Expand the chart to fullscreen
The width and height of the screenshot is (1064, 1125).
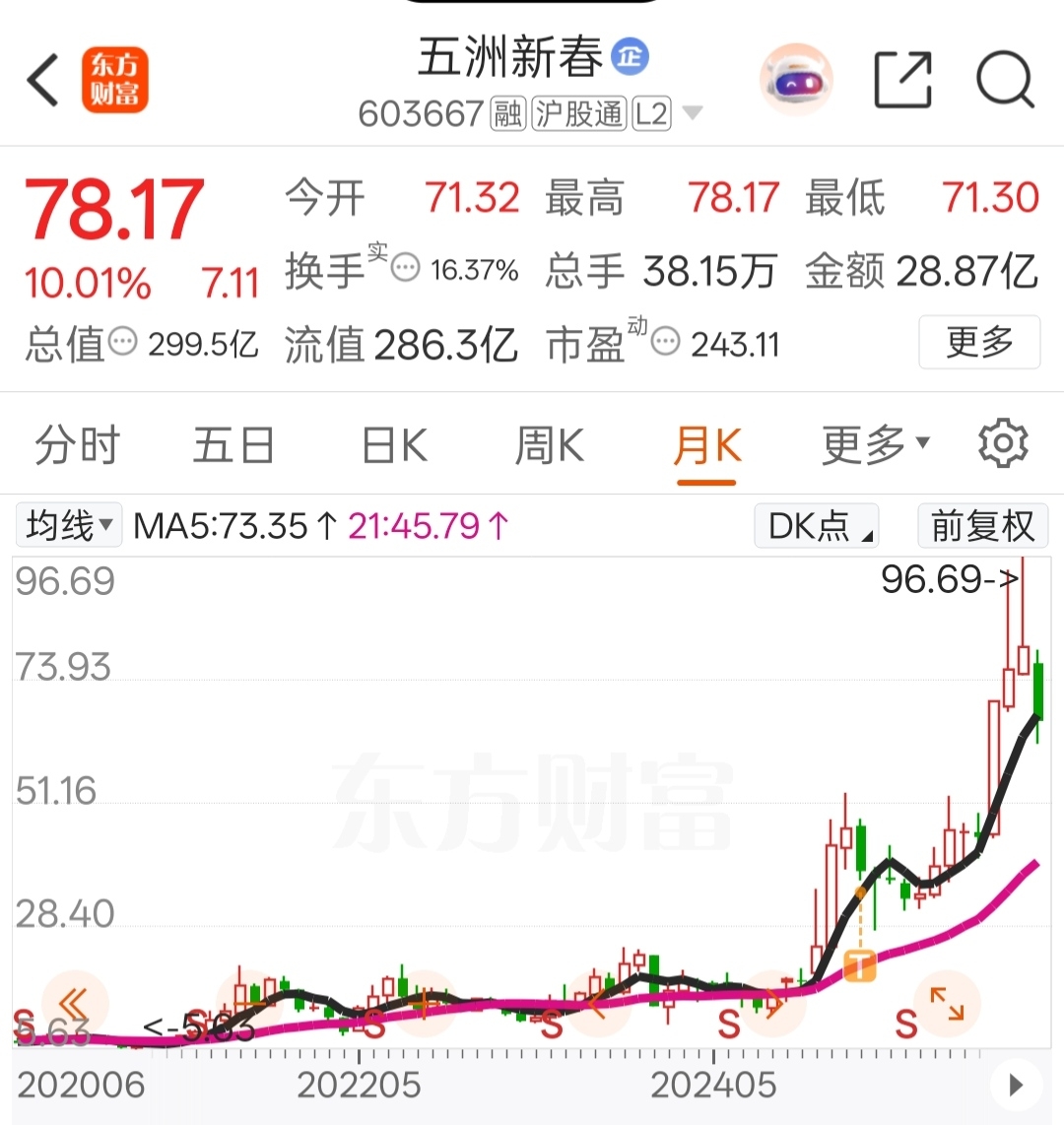[947, 1003]
